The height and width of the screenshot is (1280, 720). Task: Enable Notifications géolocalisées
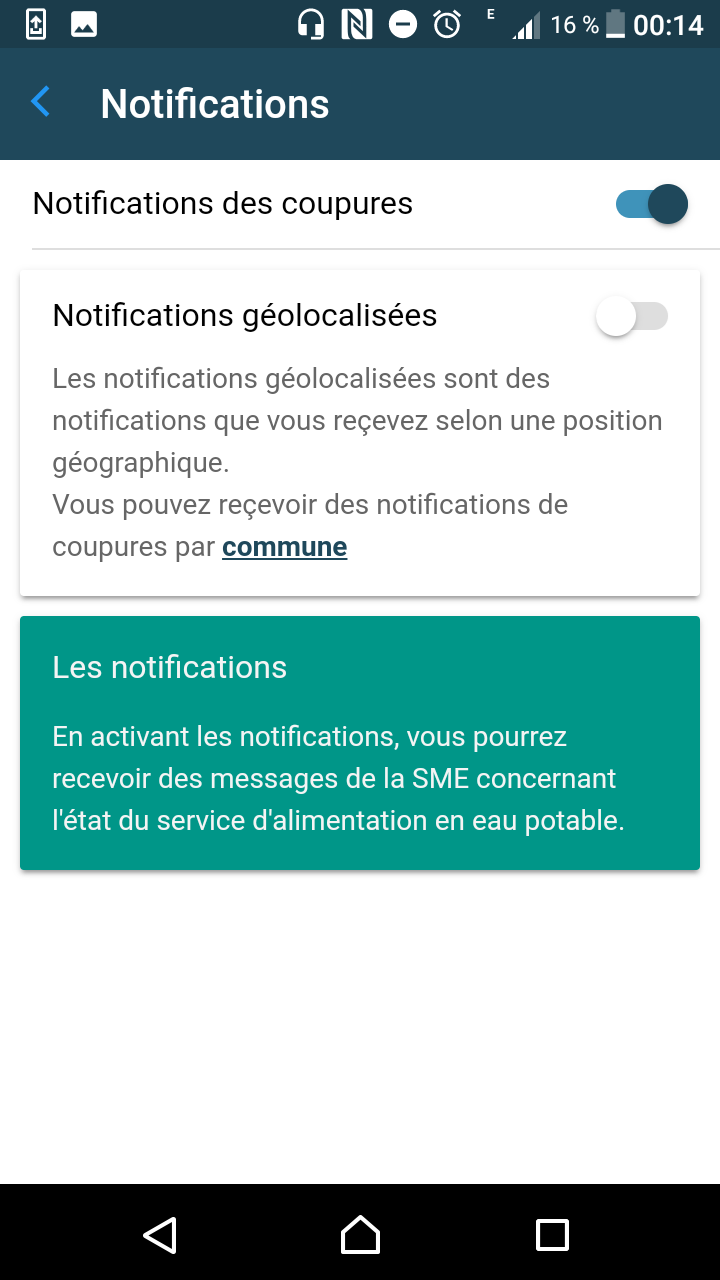[632, 317]
